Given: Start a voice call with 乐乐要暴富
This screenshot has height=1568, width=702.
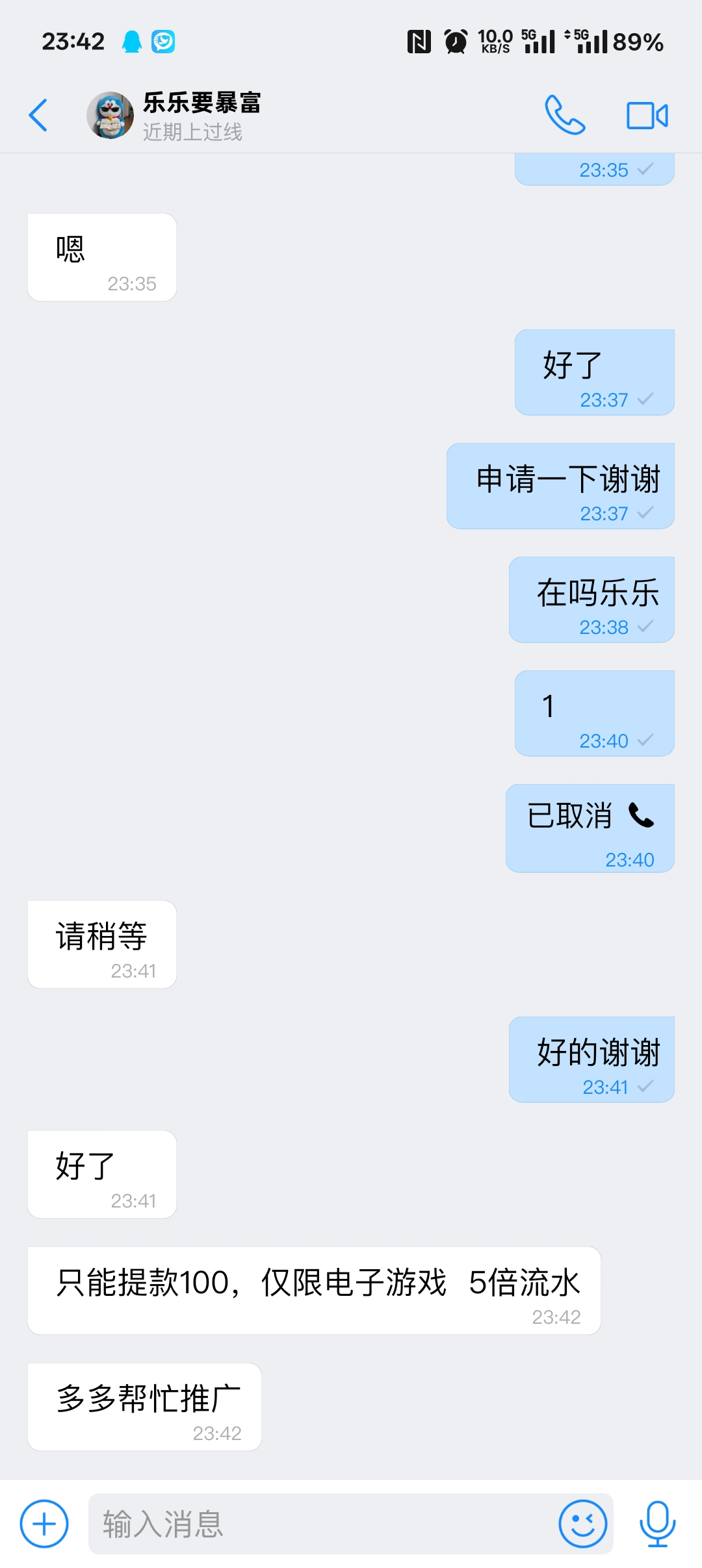Looking at the screenshot, I should click(564, 116).
